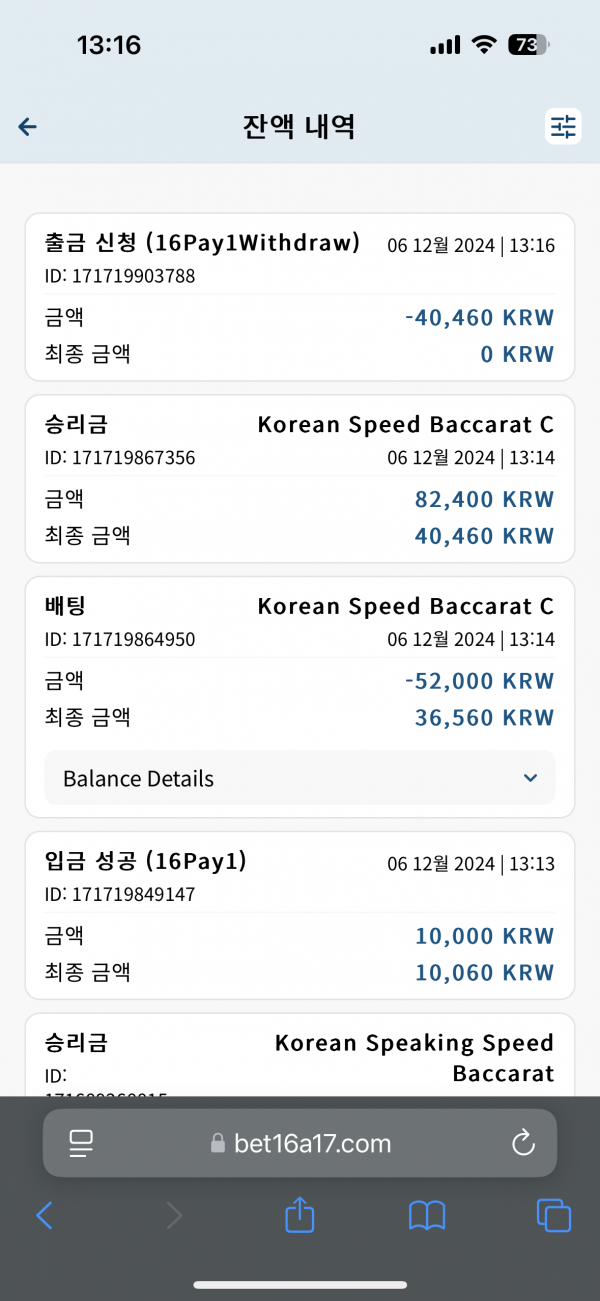Open Safari bookmarks
Viewport: 600px width, 1301px height.
(427, 1215)
